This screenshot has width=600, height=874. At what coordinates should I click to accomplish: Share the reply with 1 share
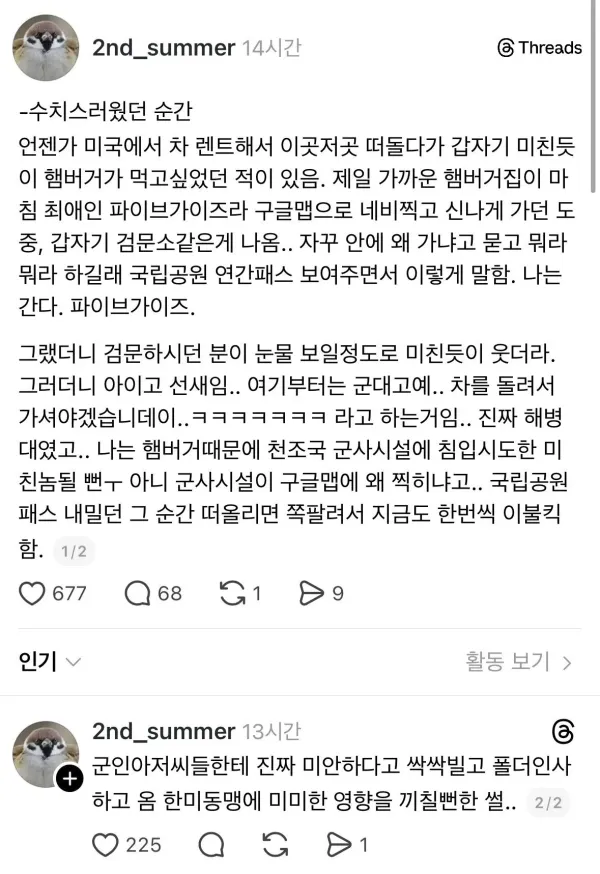[x=336, y=845]
